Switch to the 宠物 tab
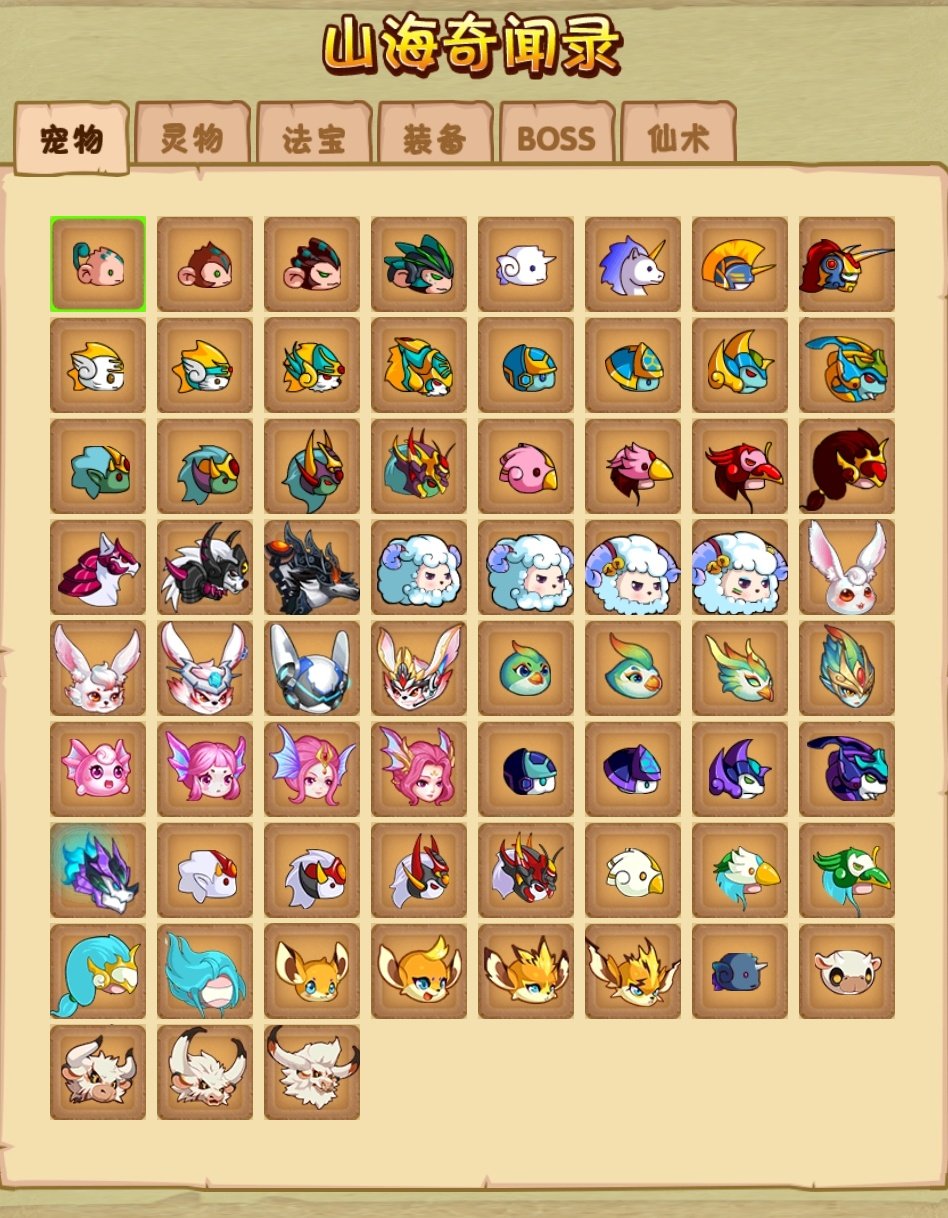Screen dimensions: 948x1218 (72, 139)
